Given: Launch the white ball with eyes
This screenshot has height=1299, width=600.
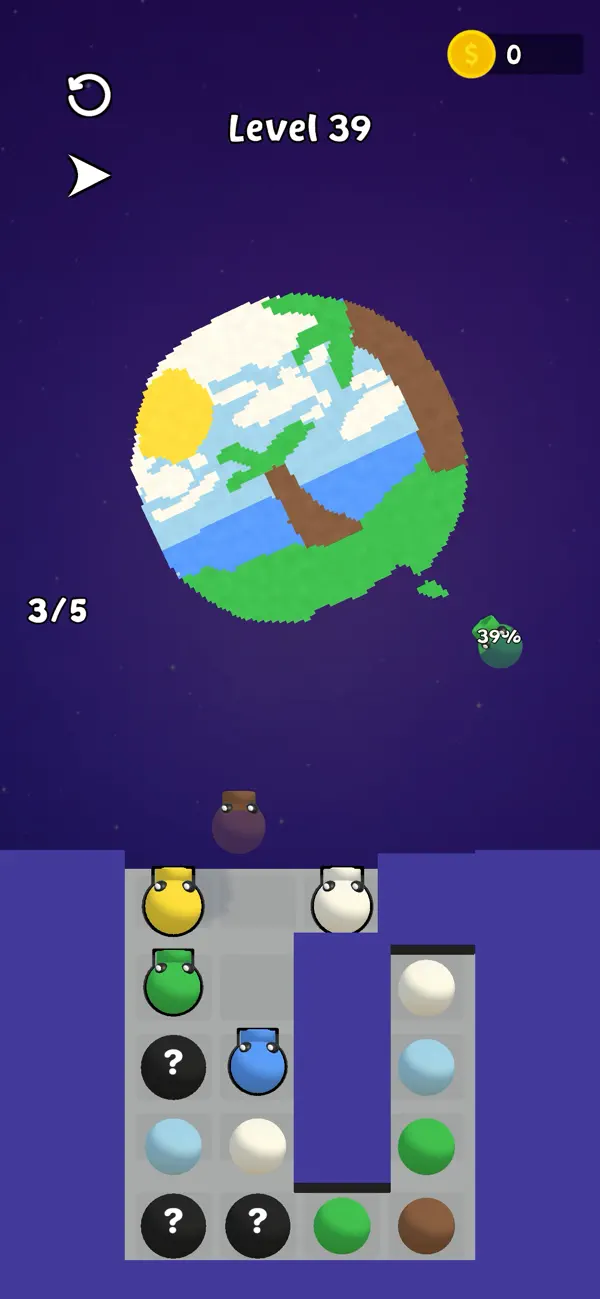Looking at the screenshot, I should pyautogui.click(x=342, y=901).
